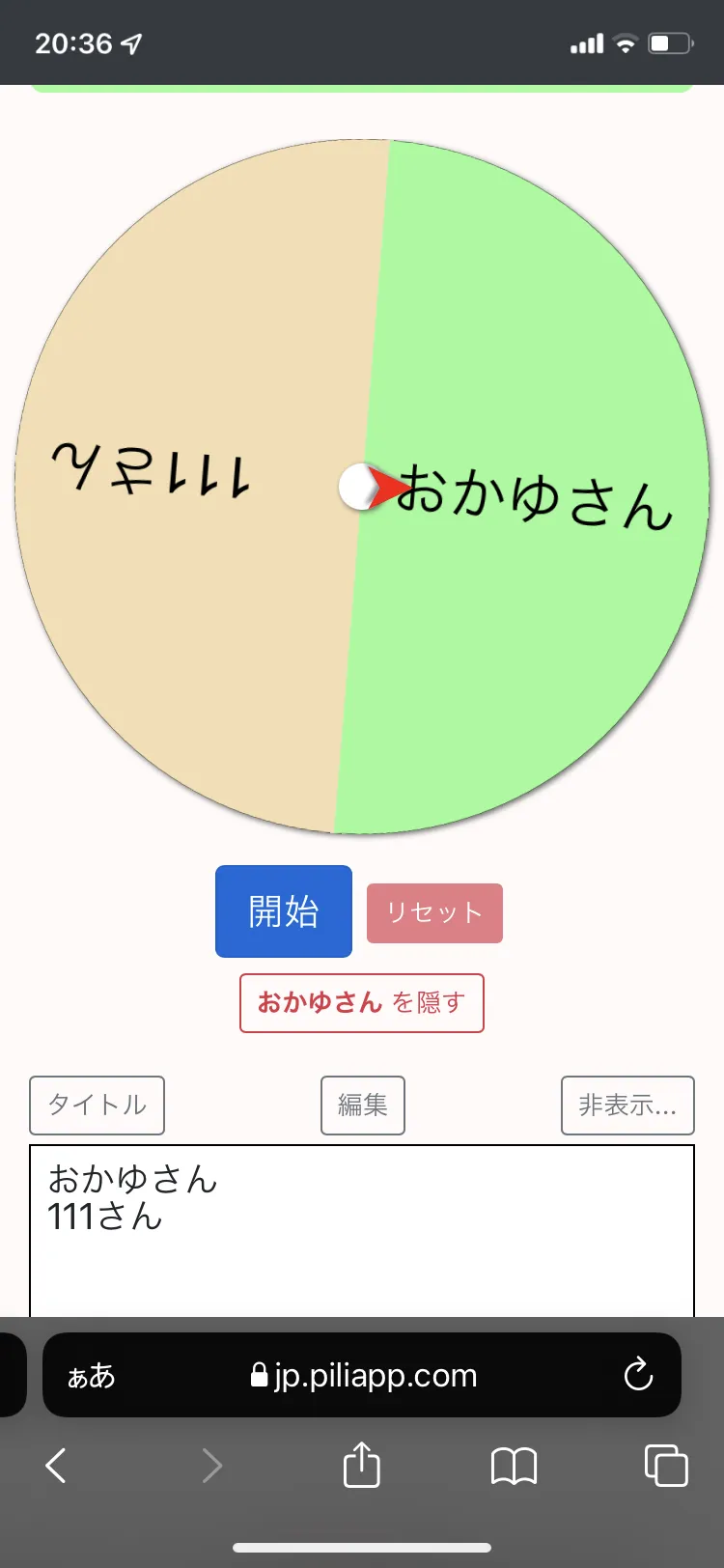Tap the リセット button
The image size is (724, 1568).
pos(434,912)
